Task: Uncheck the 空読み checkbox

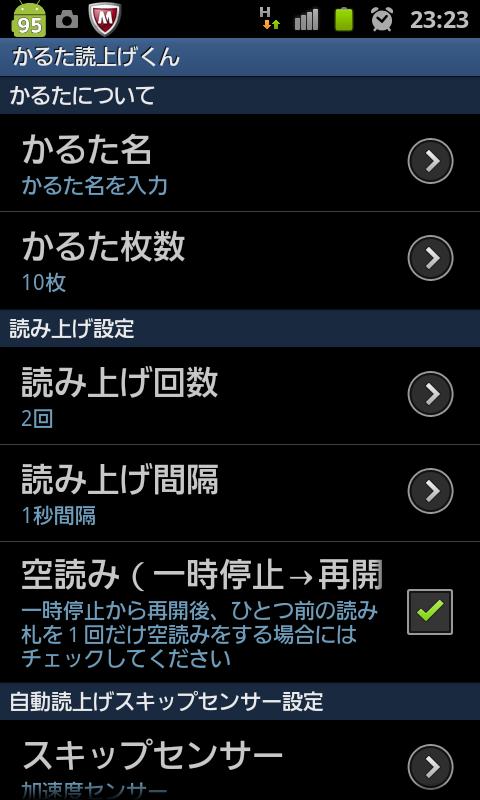Action: pos(430,612)
